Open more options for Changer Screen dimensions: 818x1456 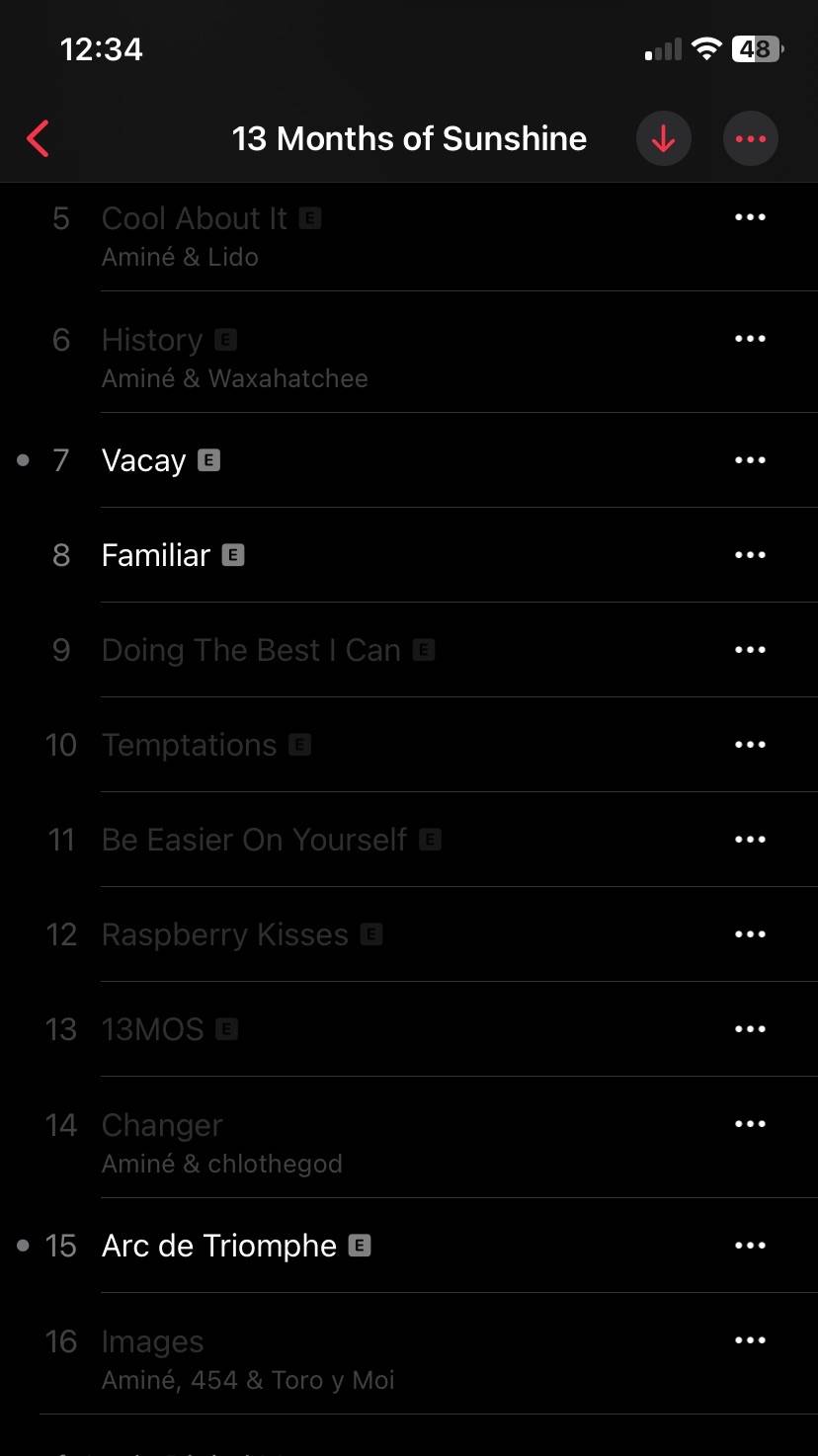click(x=750, y=1124)
